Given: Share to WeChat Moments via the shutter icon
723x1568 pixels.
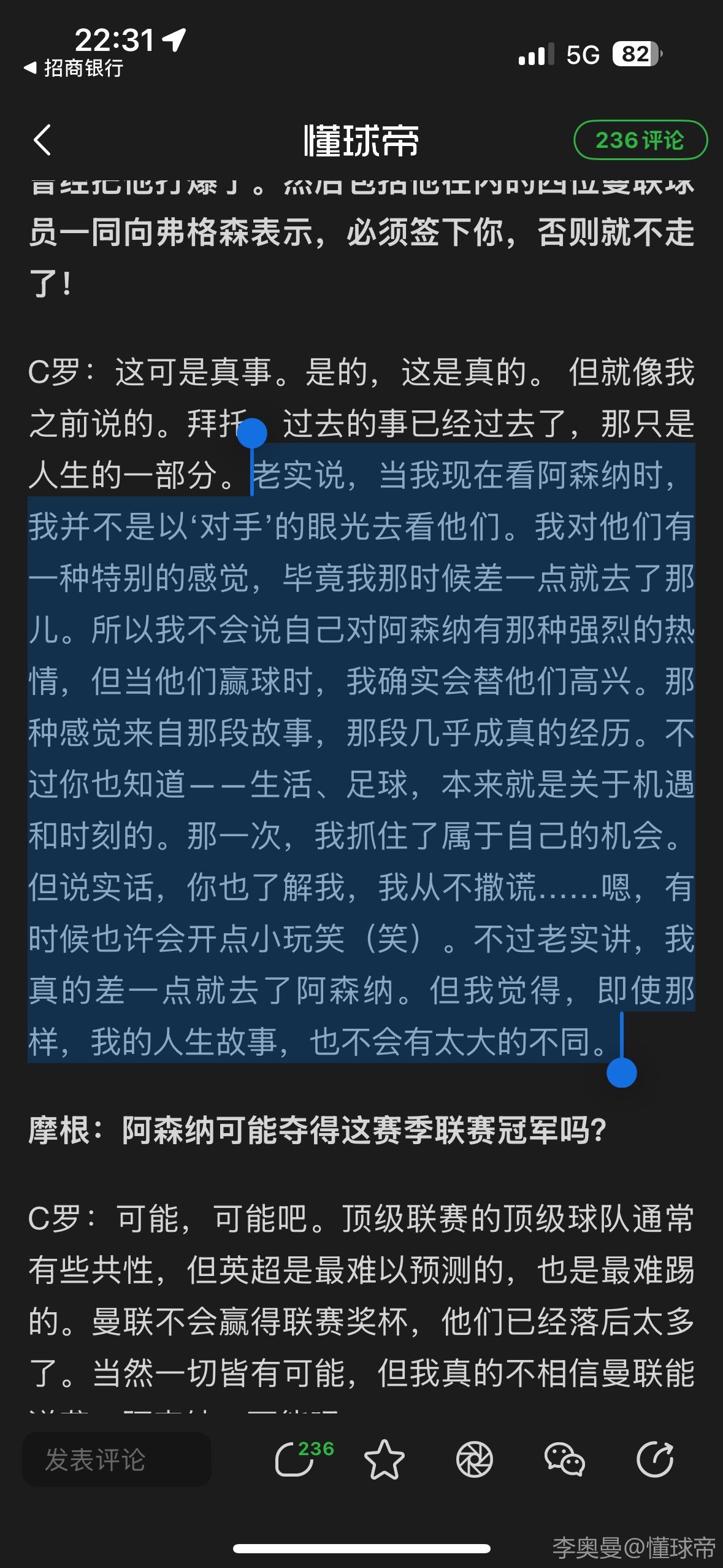Looking at the screenshot, I should coord(474,1459).
